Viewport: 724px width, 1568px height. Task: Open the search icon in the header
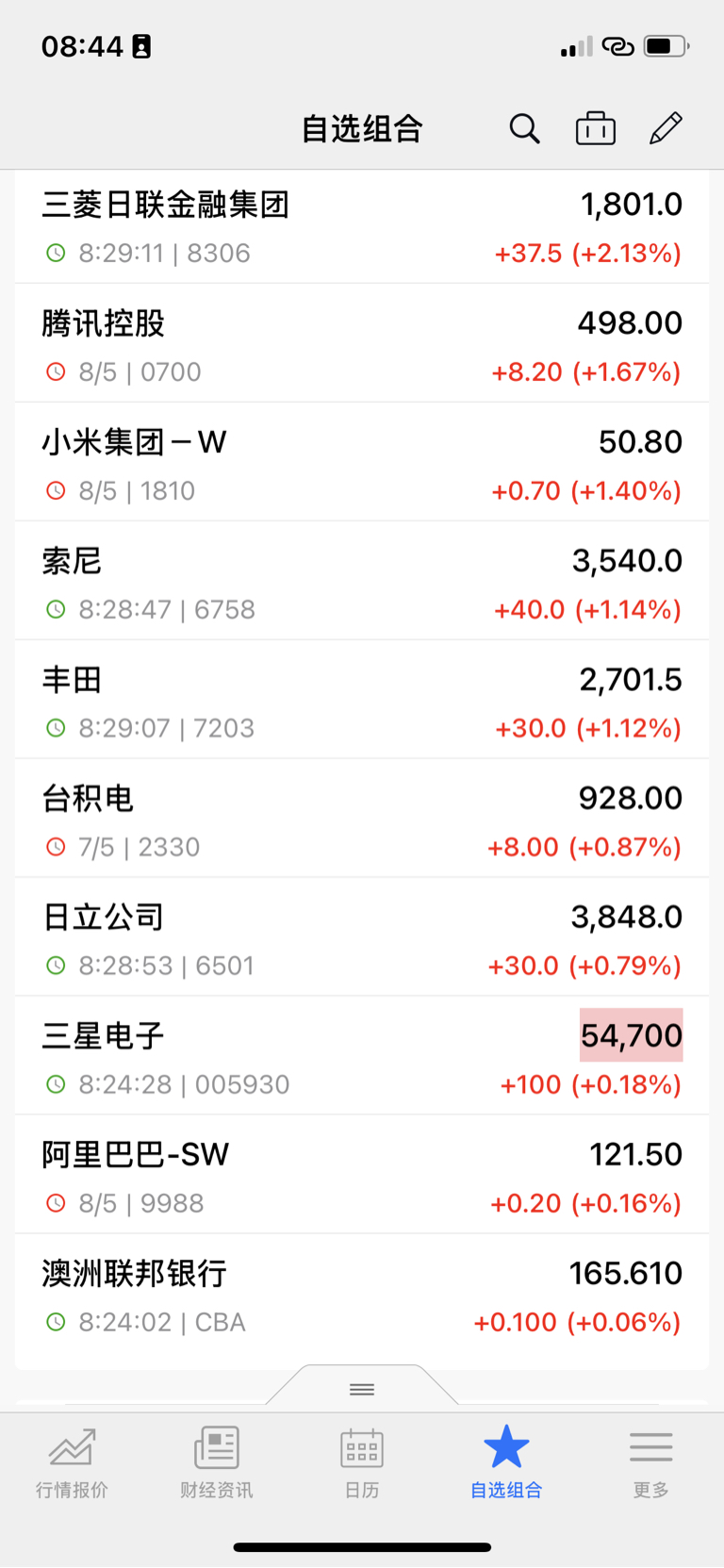525,128
